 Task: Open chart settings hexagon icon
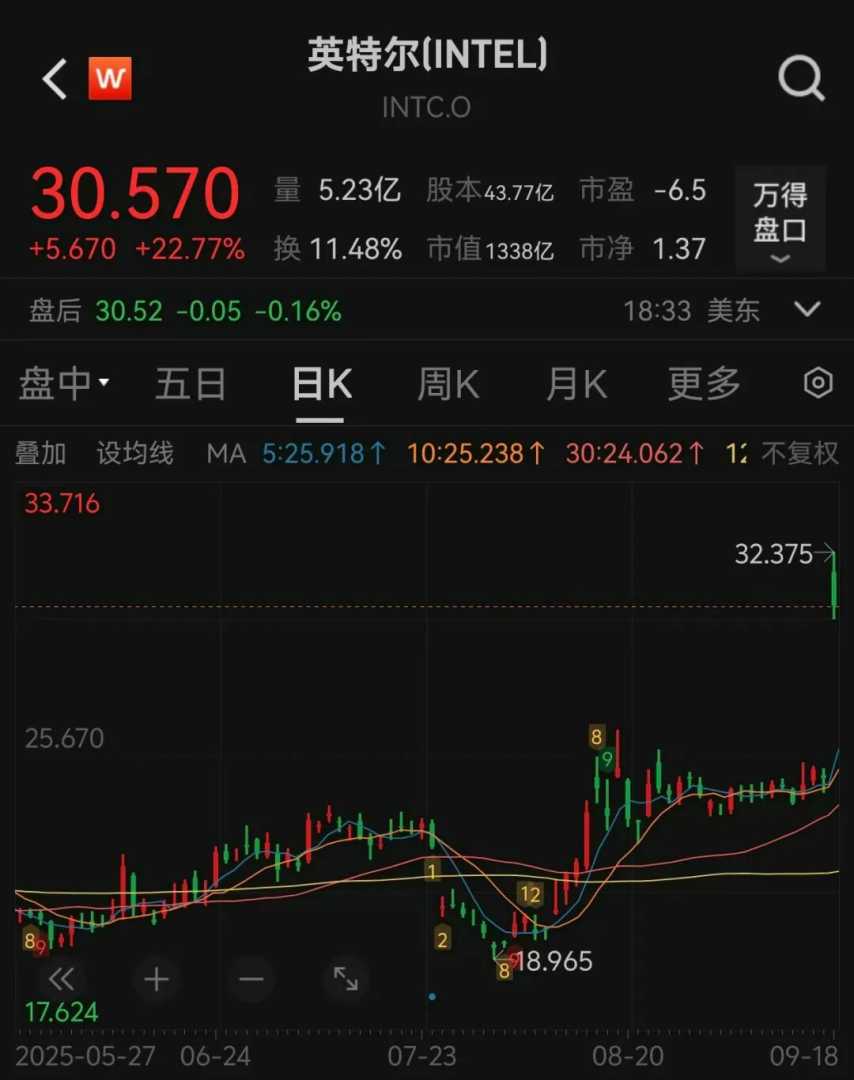(x=818, y=384)
